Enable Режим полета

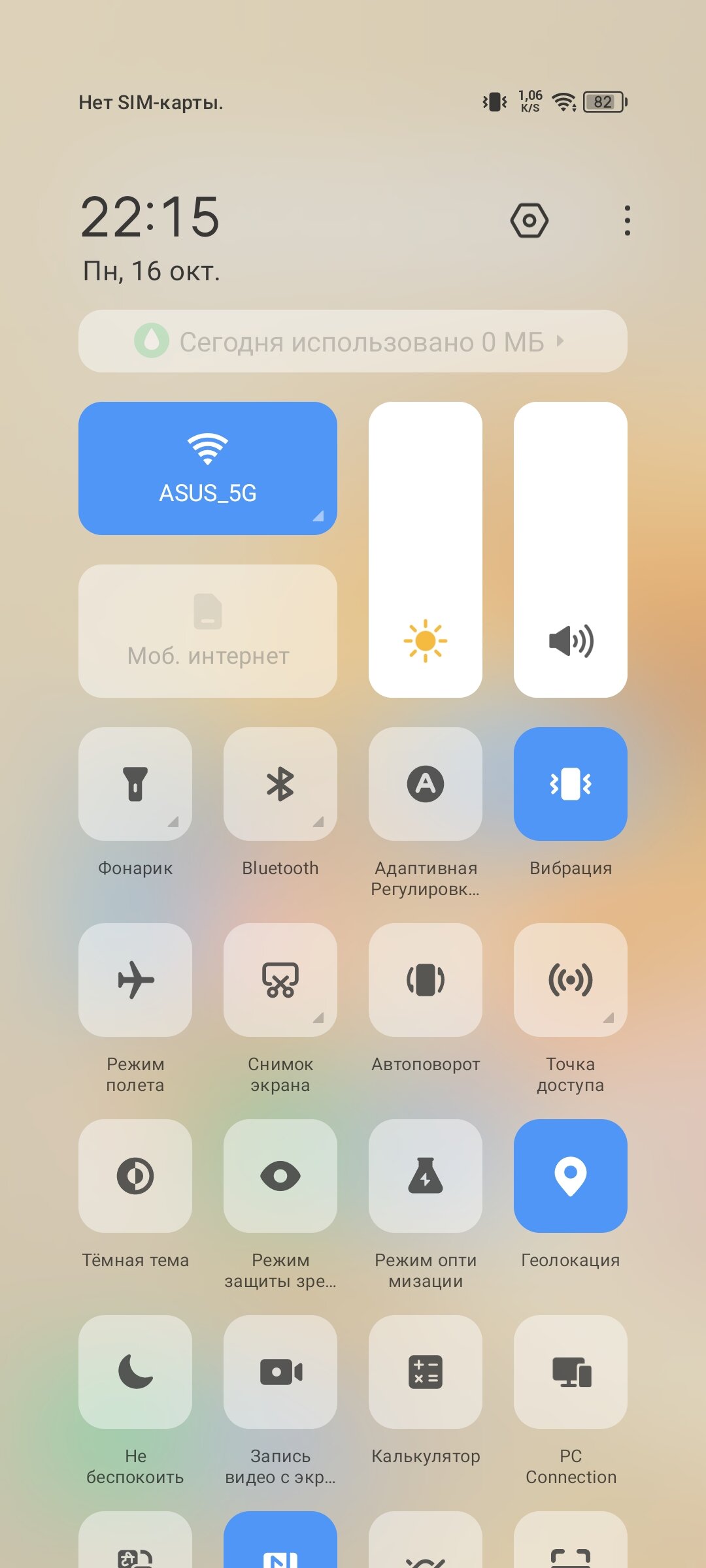click(135, 980)
